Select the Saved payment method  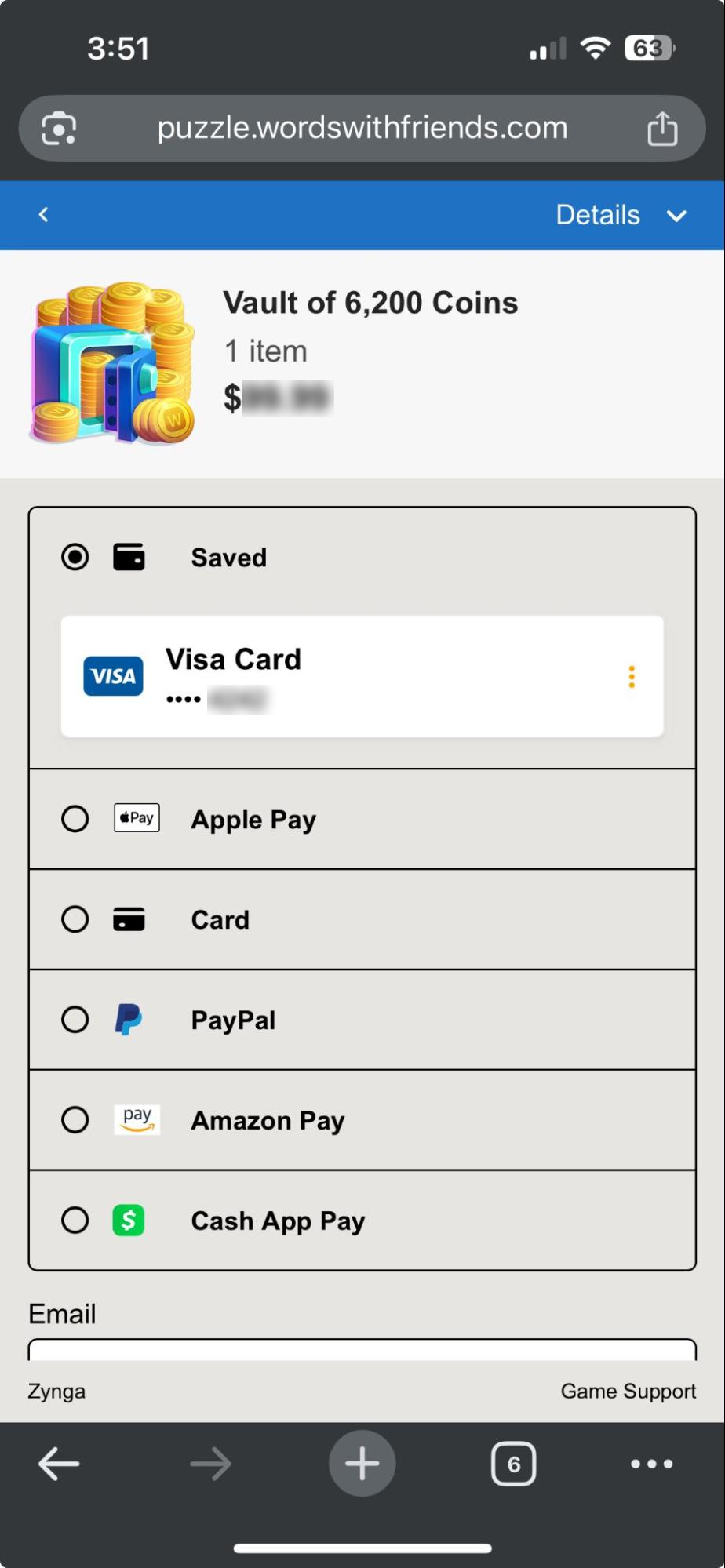(75, 558)
